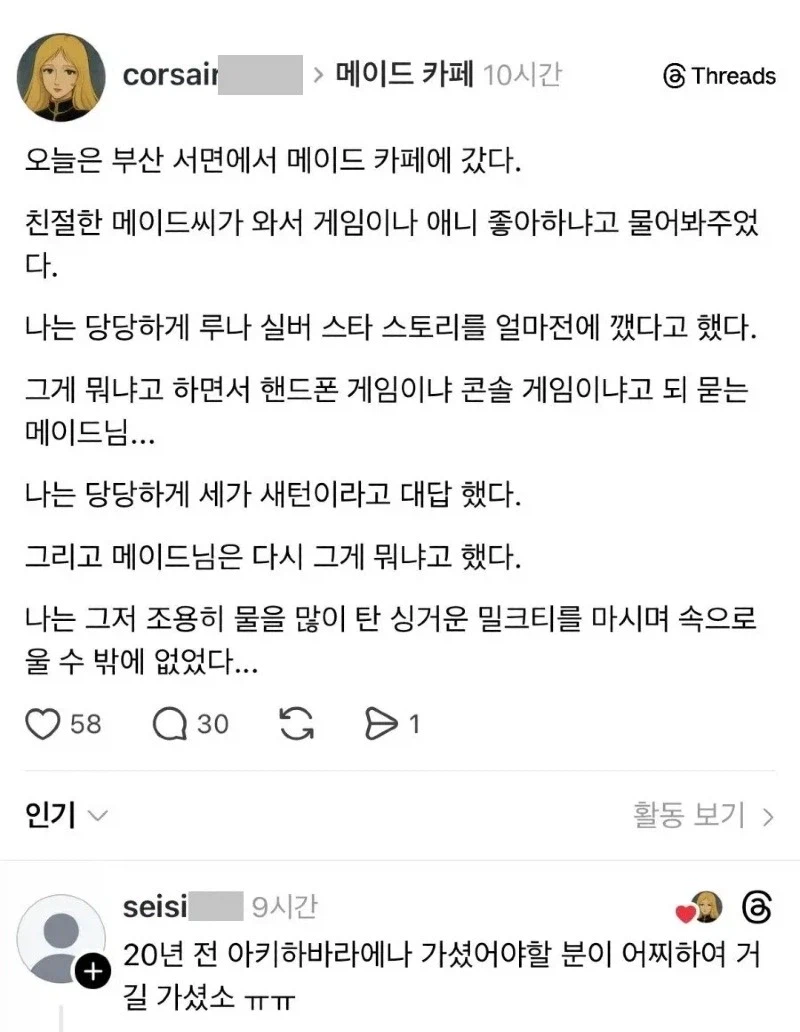Like the post with the heart icon
800x1032 pixels.
(x=43, y=722)
